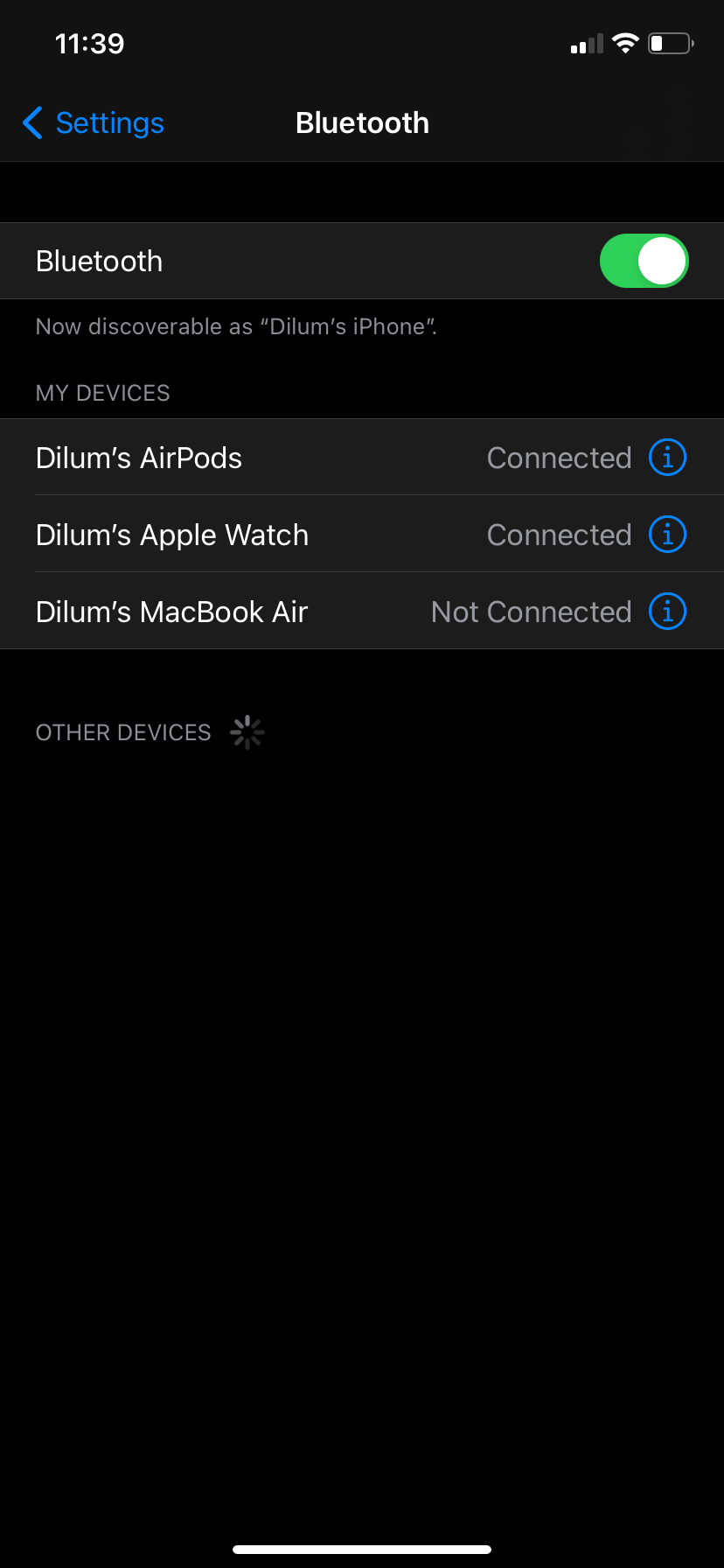
Task: Open the Bluetooth title header
Action: (x=362, y=122)
